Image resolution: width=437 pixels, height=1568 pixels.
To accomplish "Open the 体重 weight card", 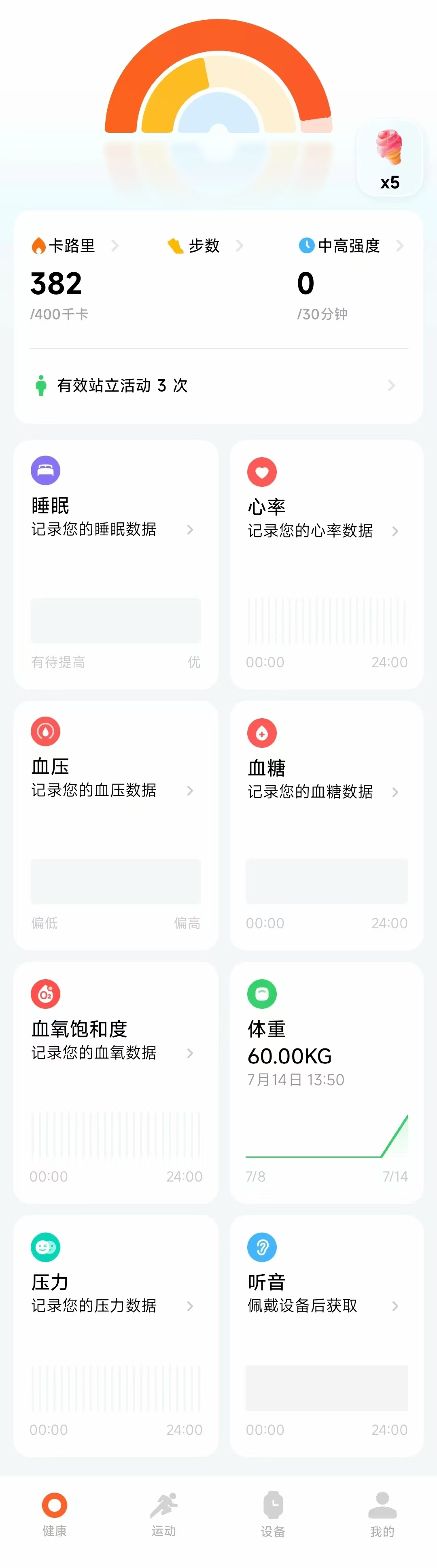I will tap(326, 1082).
